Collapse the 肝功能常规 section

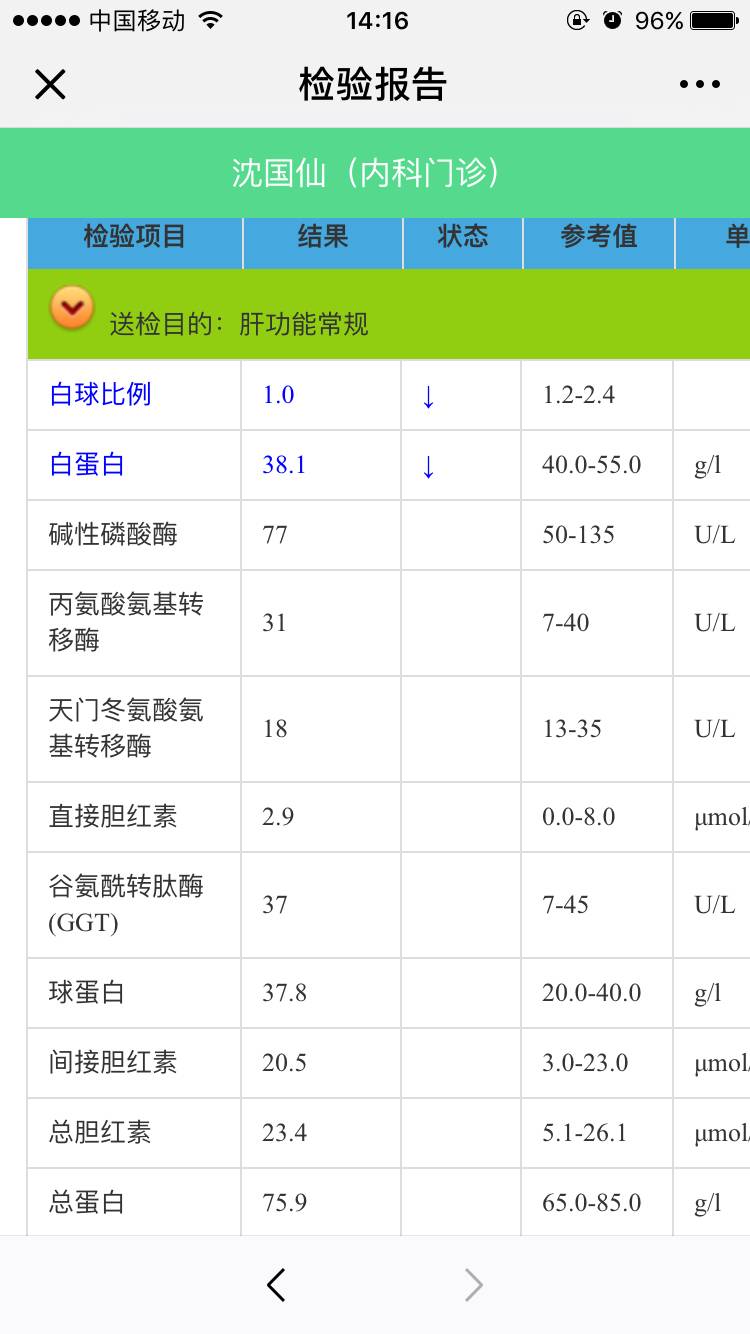tap(72, 308)
